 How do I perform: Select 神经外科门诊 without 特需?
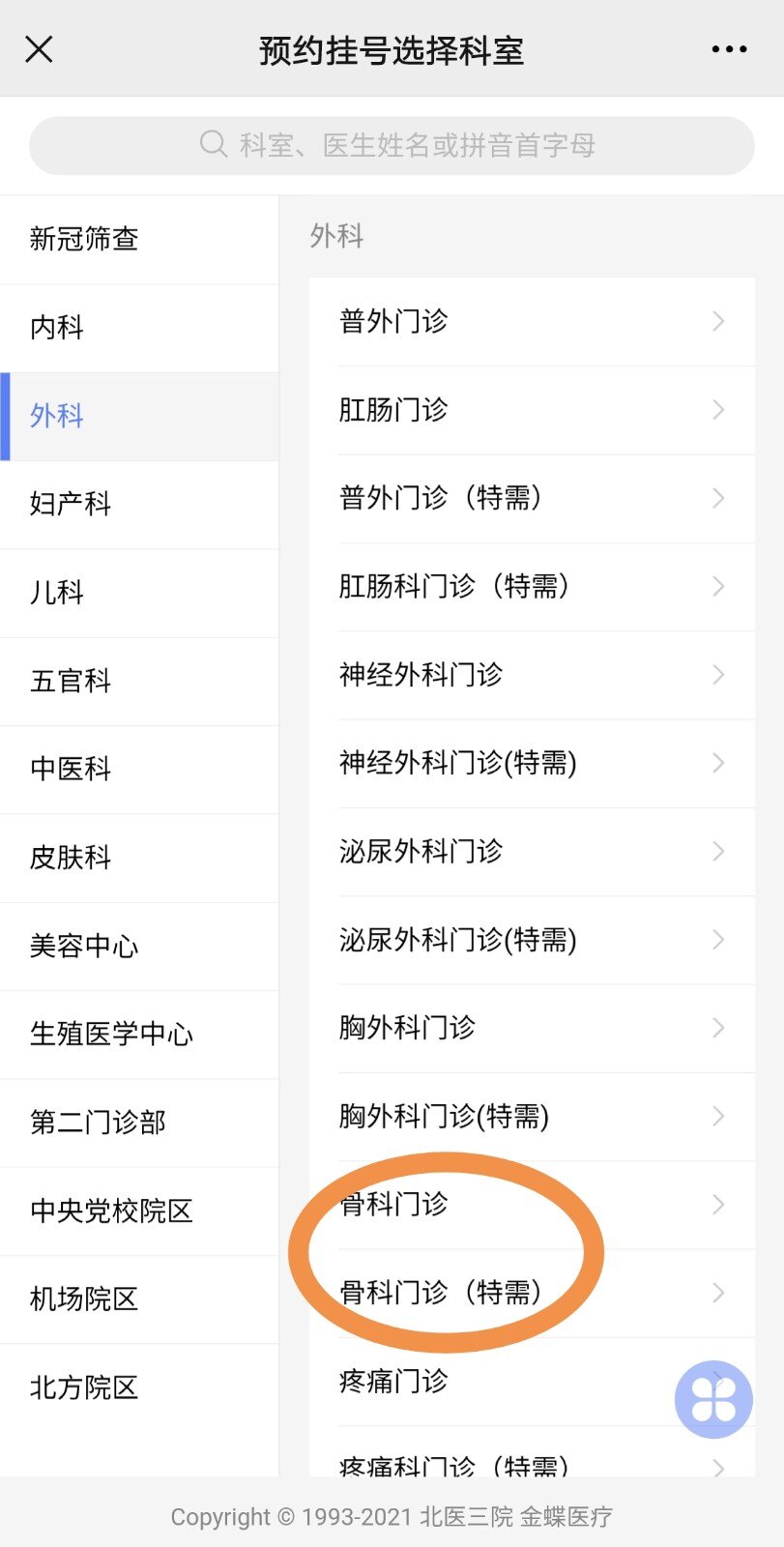point(532,675)
